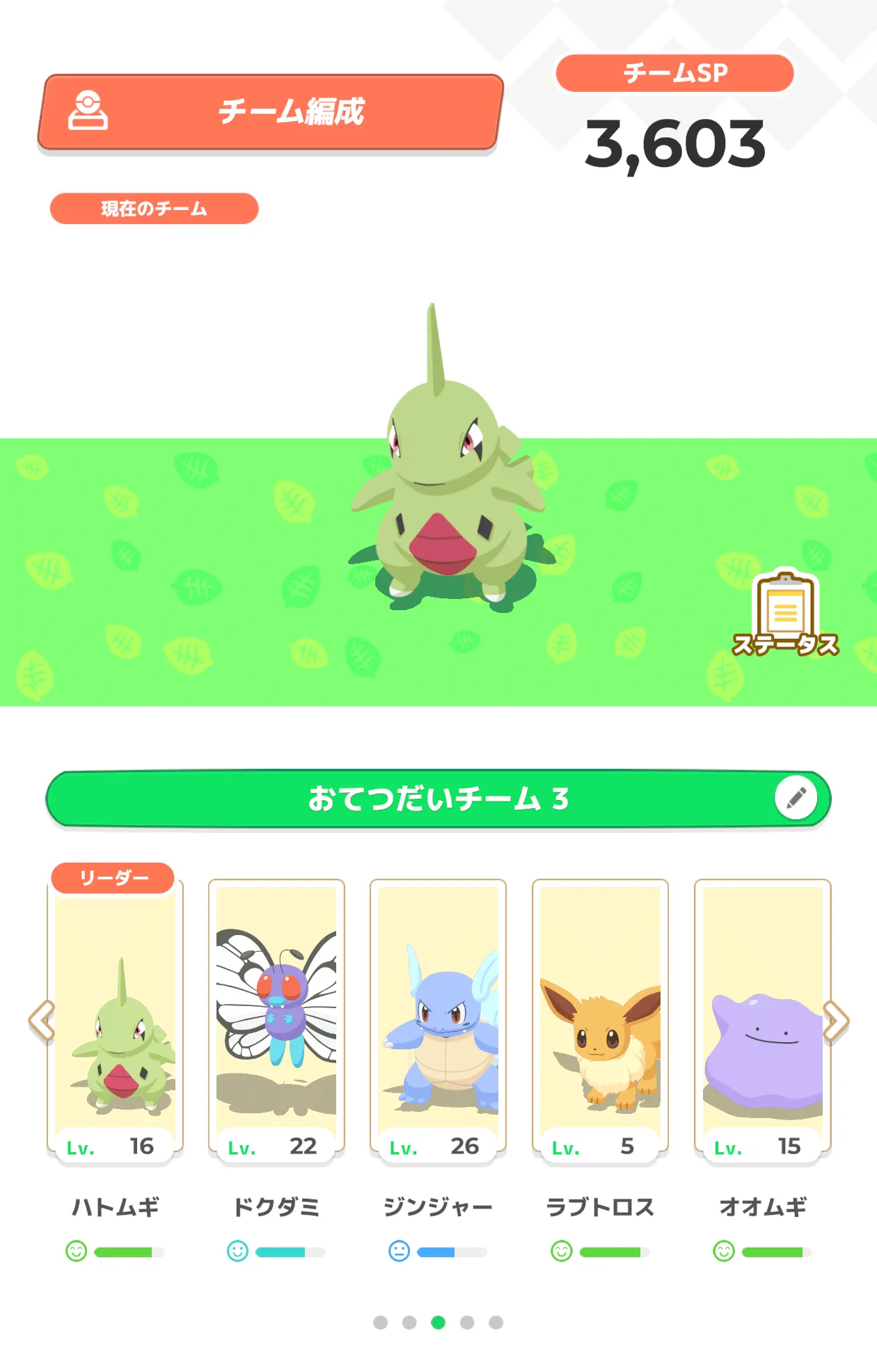
Task: Go to next team with the right arrow
Action: coord(835,1021)
